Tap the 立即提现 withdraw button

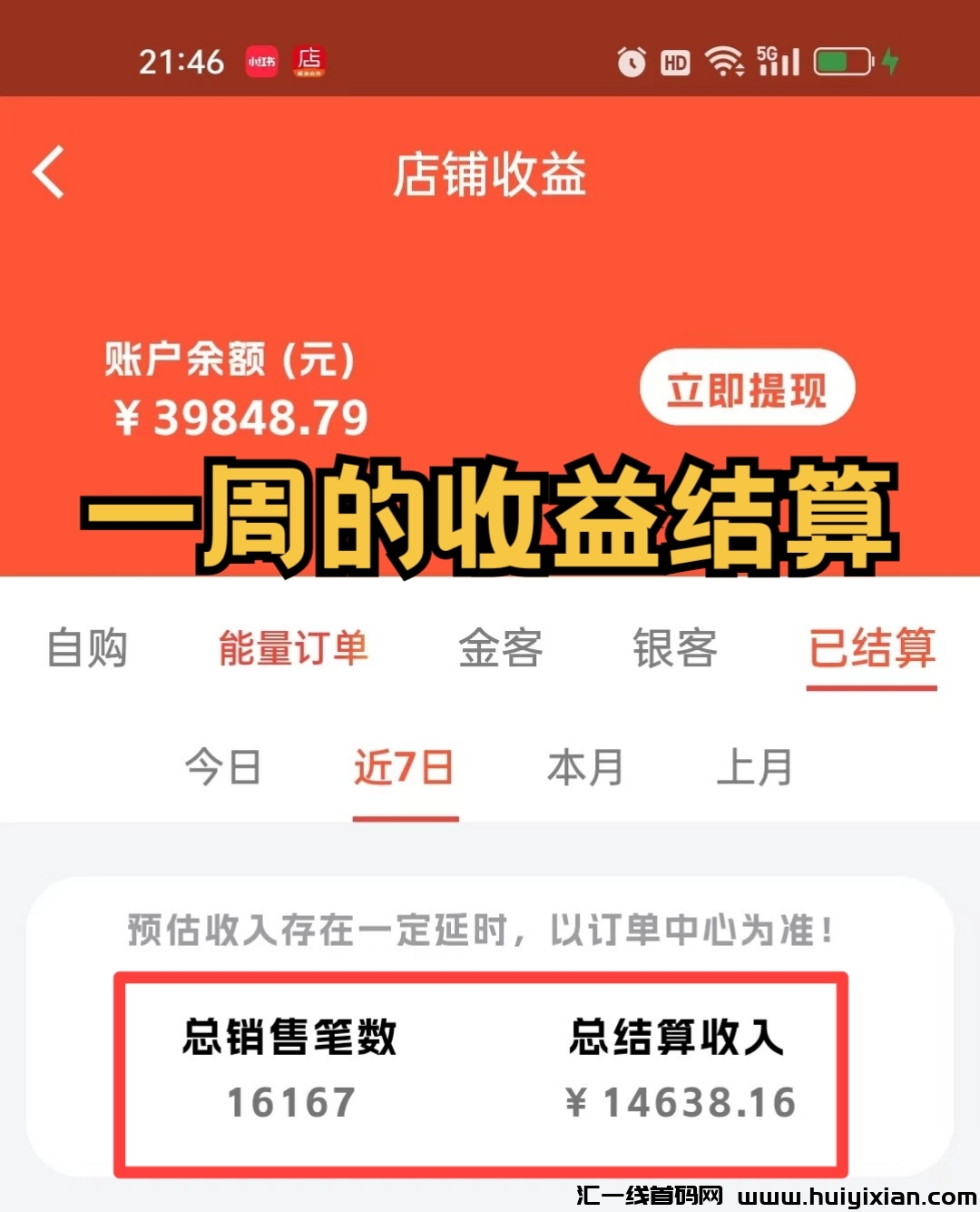coord(747,389)
